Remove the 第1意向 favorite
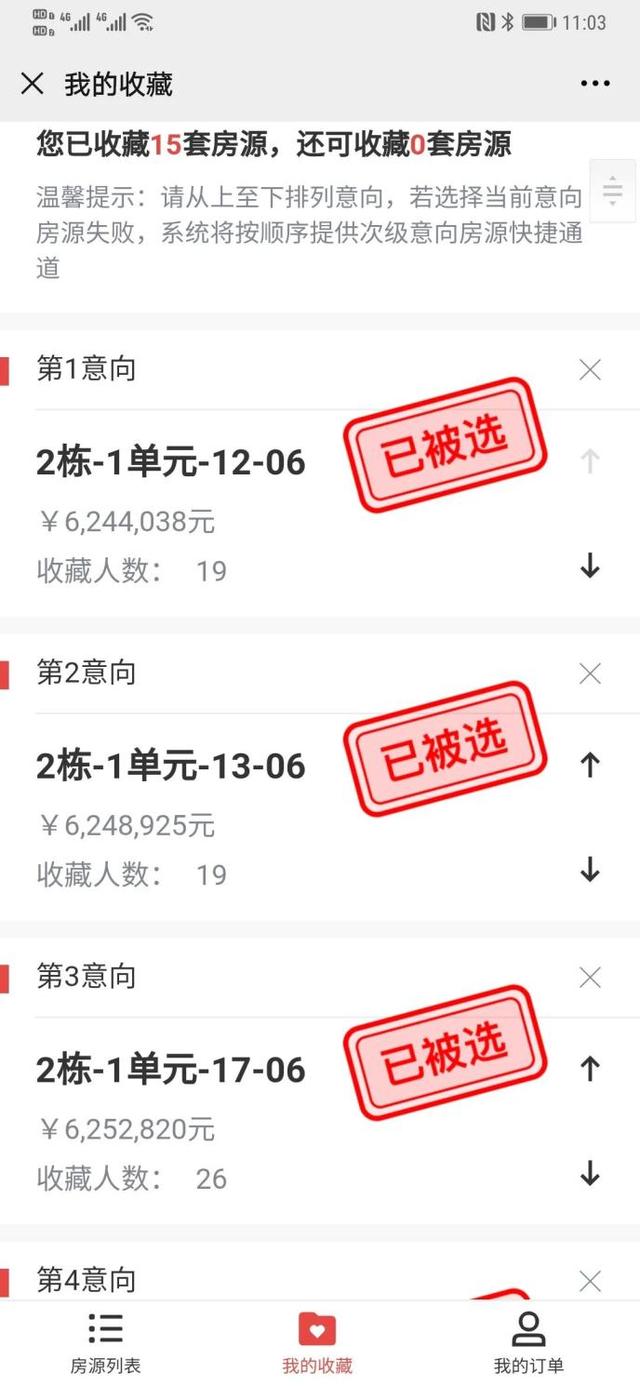The height and width of the screenshot is (1386, 640). [x=590, y=370]
